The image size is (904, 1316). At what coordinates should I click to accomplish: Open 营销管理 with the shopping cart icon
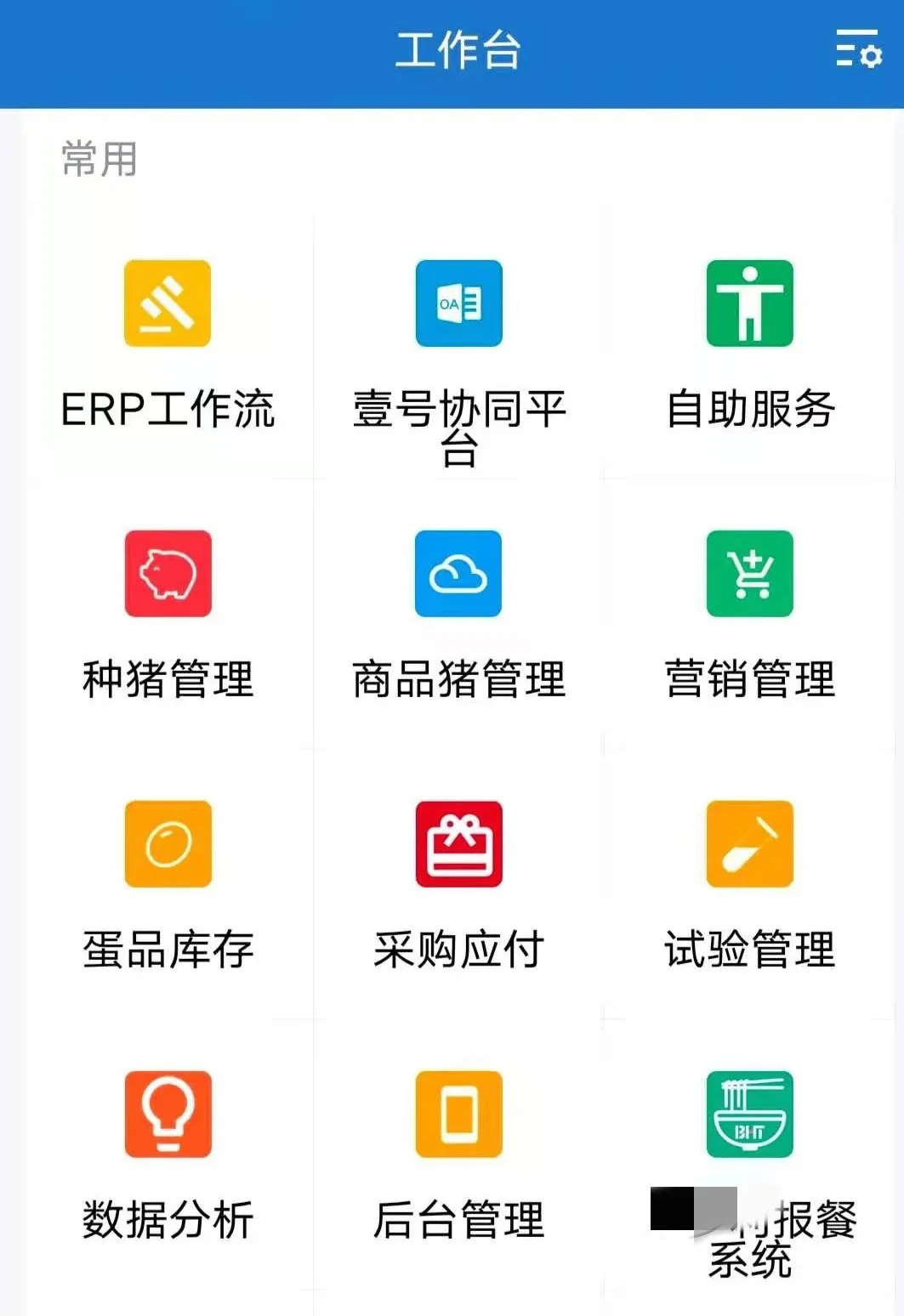(748, 574)
